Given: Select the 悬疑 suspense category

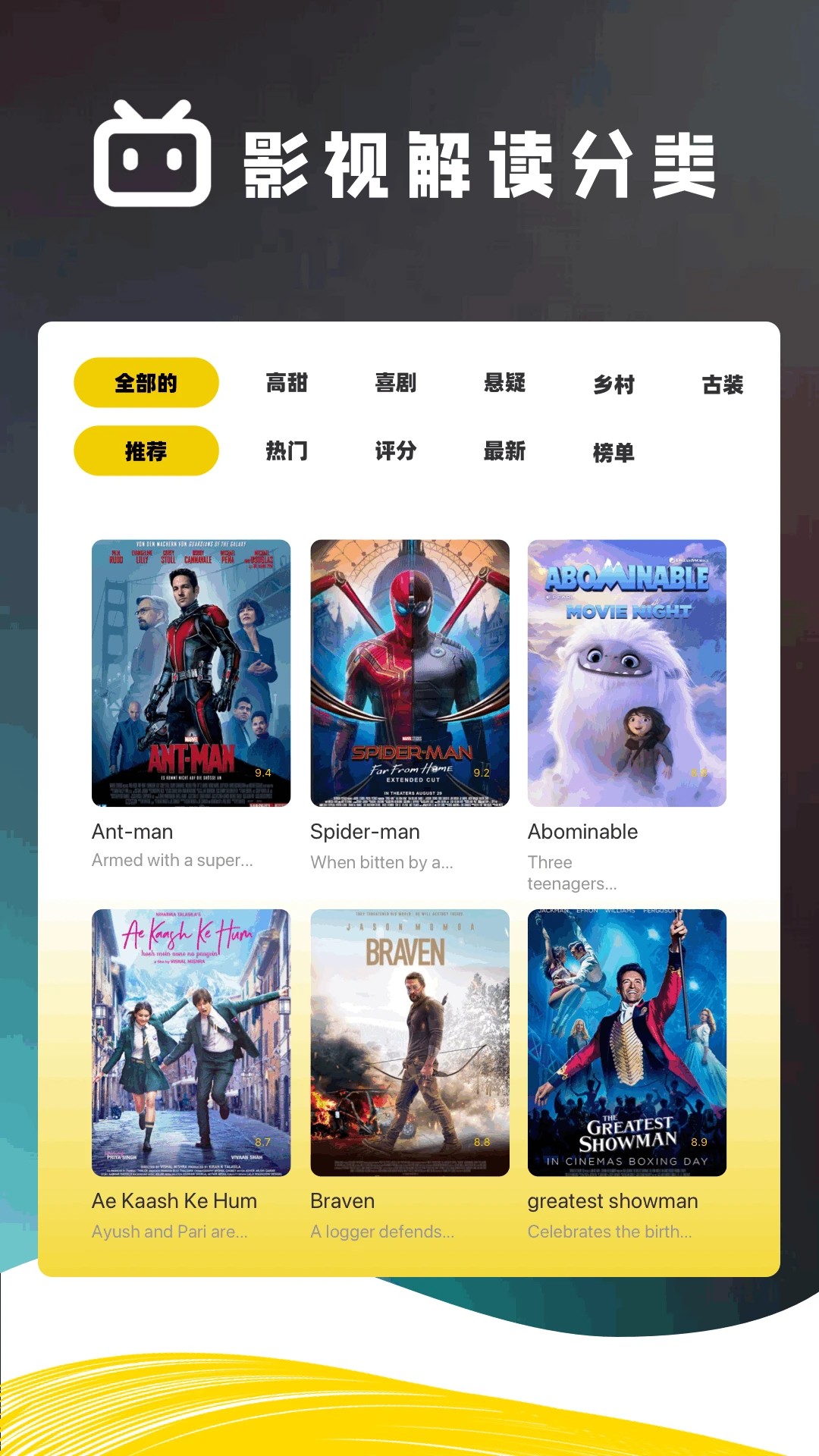Looking at the screenshot, I should click(x=506, y=384).
